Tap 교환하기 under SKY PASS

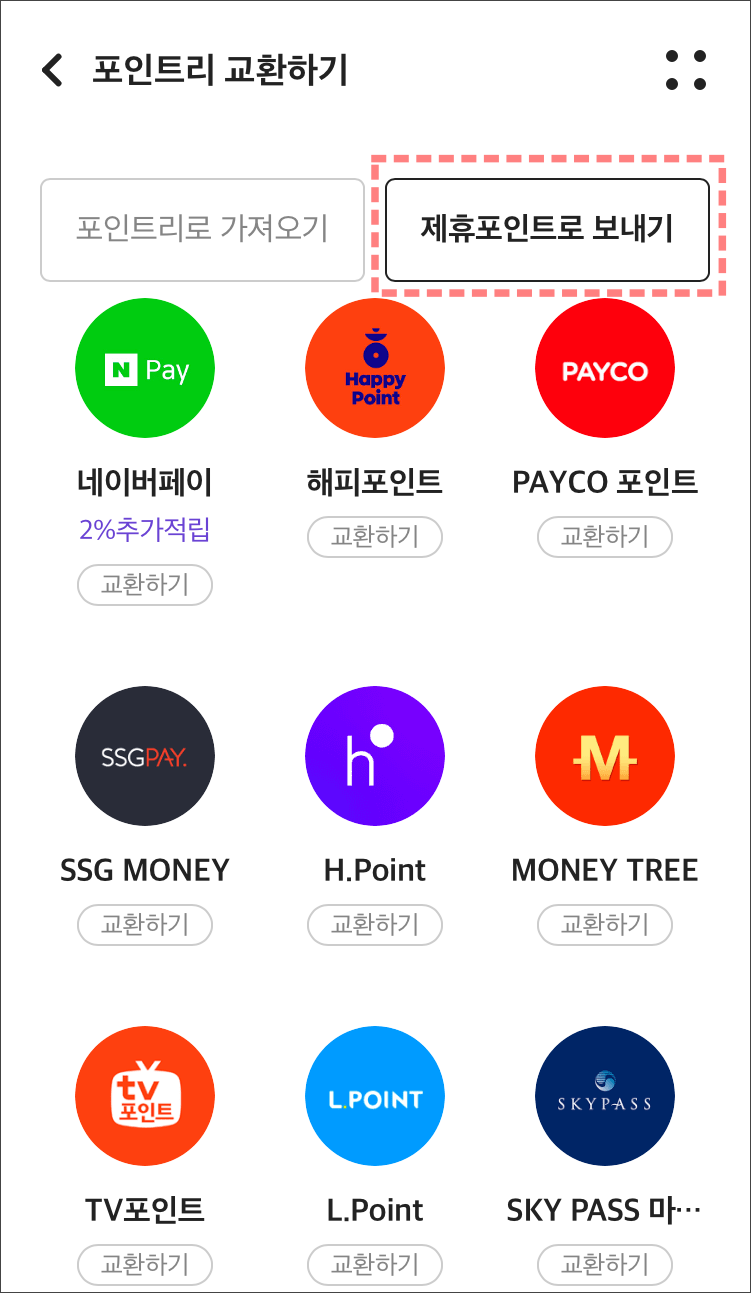[605, 1265]
